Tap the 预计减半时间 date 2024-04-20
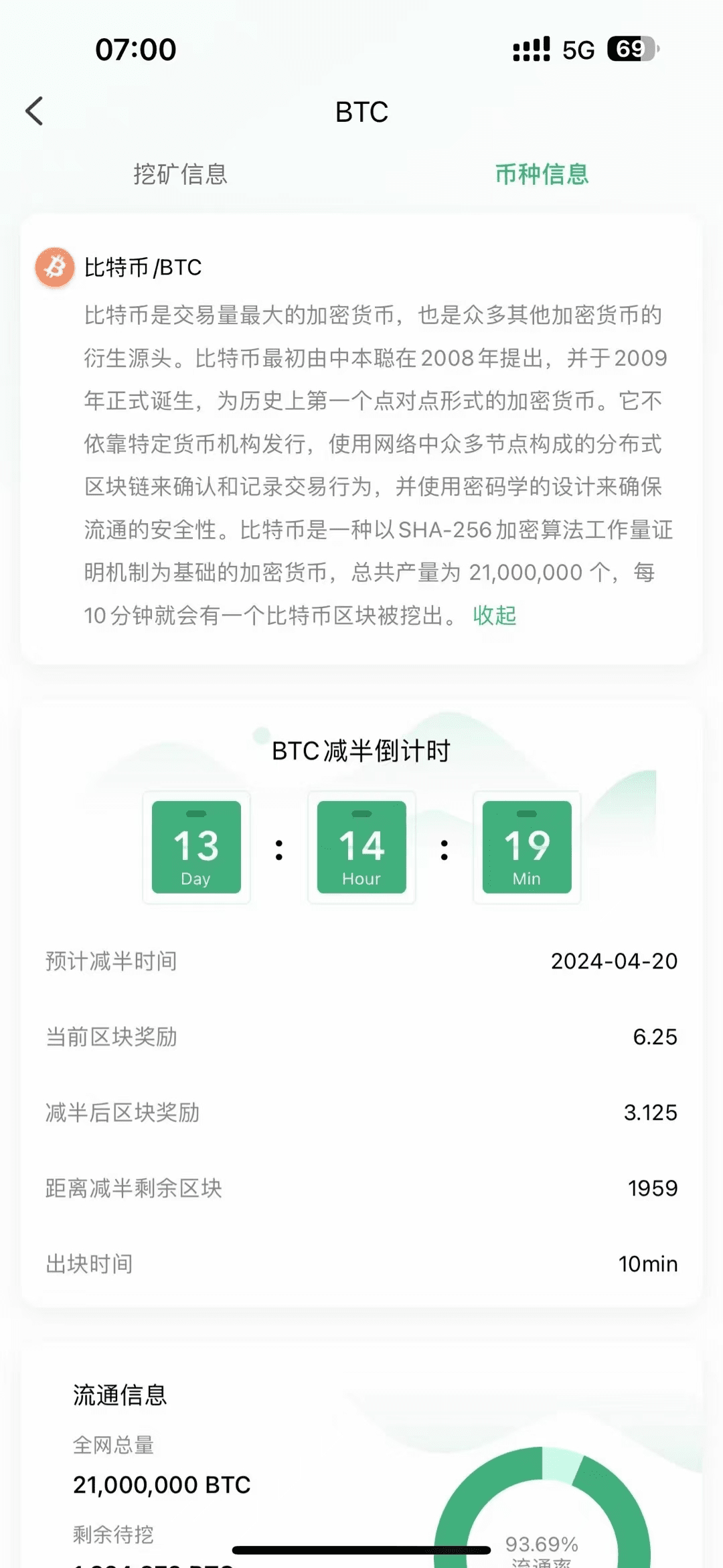 pos(613,961)
